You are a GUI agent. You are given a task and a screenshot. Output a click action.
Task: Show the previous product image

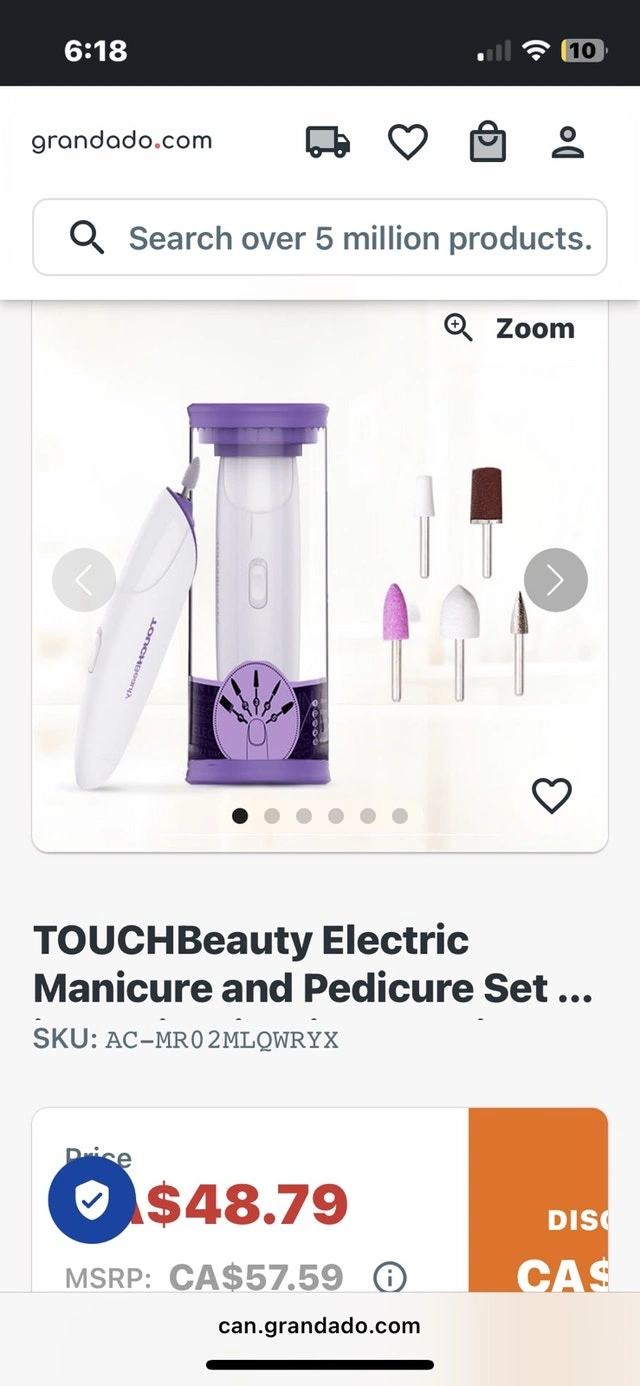(x=84, y=580)
